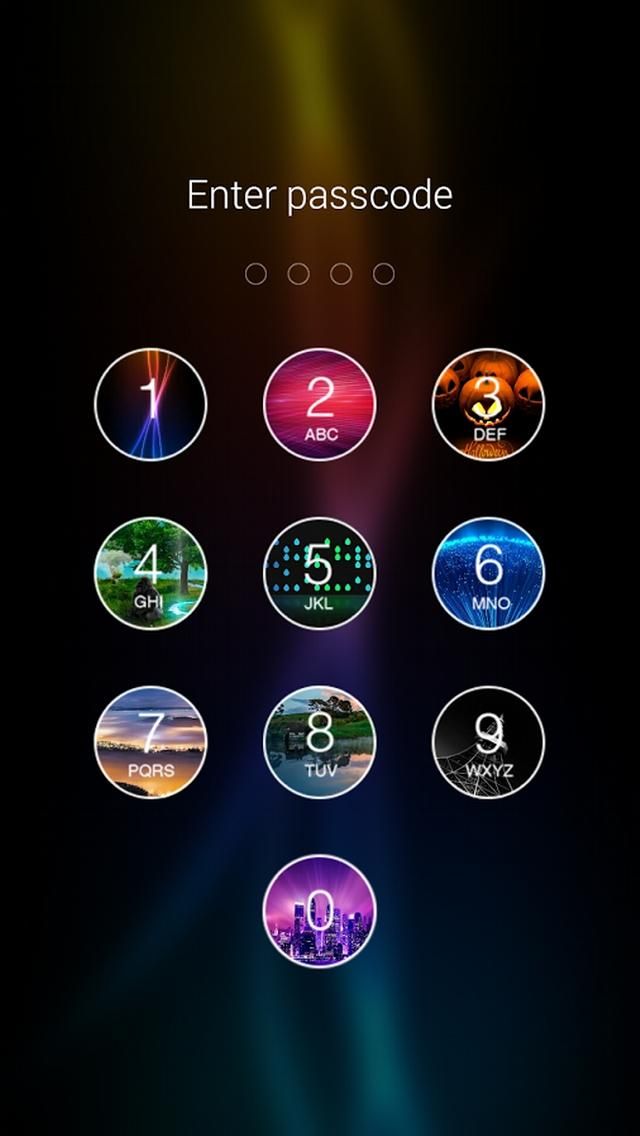Select the 9 WXYZ key
Viewport: 640px width, 1136px height.
[488, 742]
